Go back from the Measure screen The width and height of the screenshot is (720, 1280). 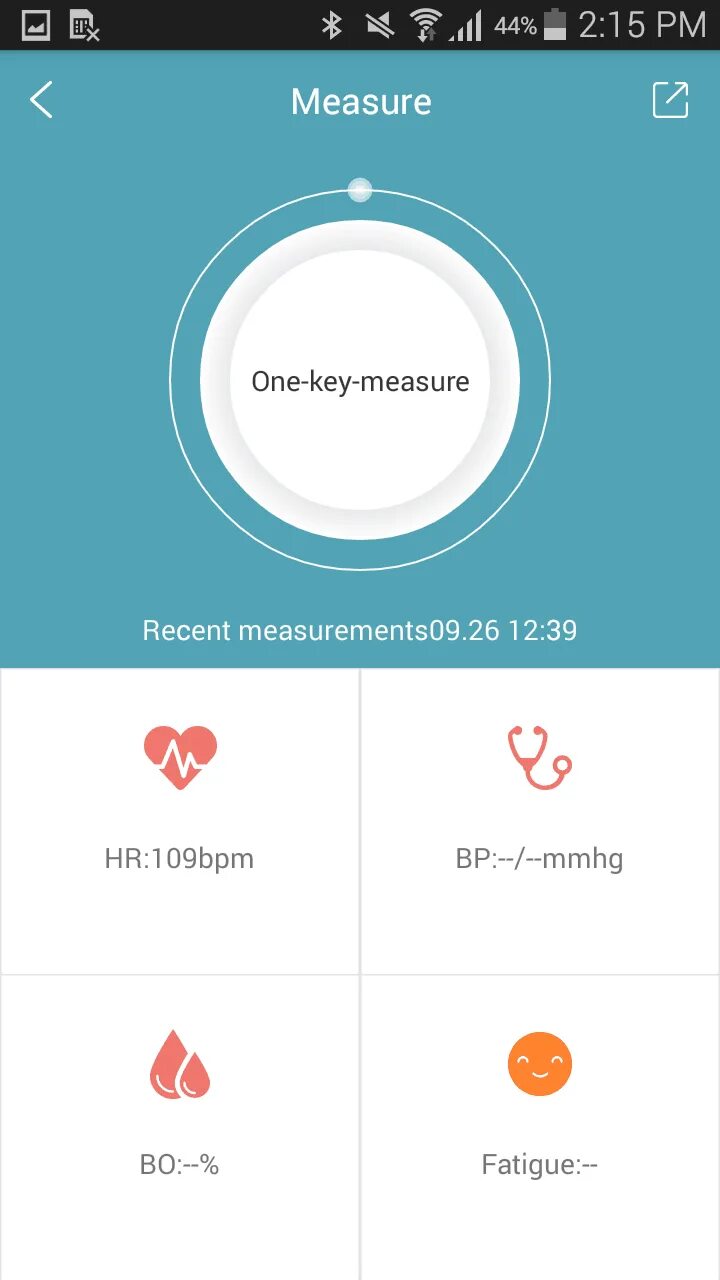click(x=42, y=101)
